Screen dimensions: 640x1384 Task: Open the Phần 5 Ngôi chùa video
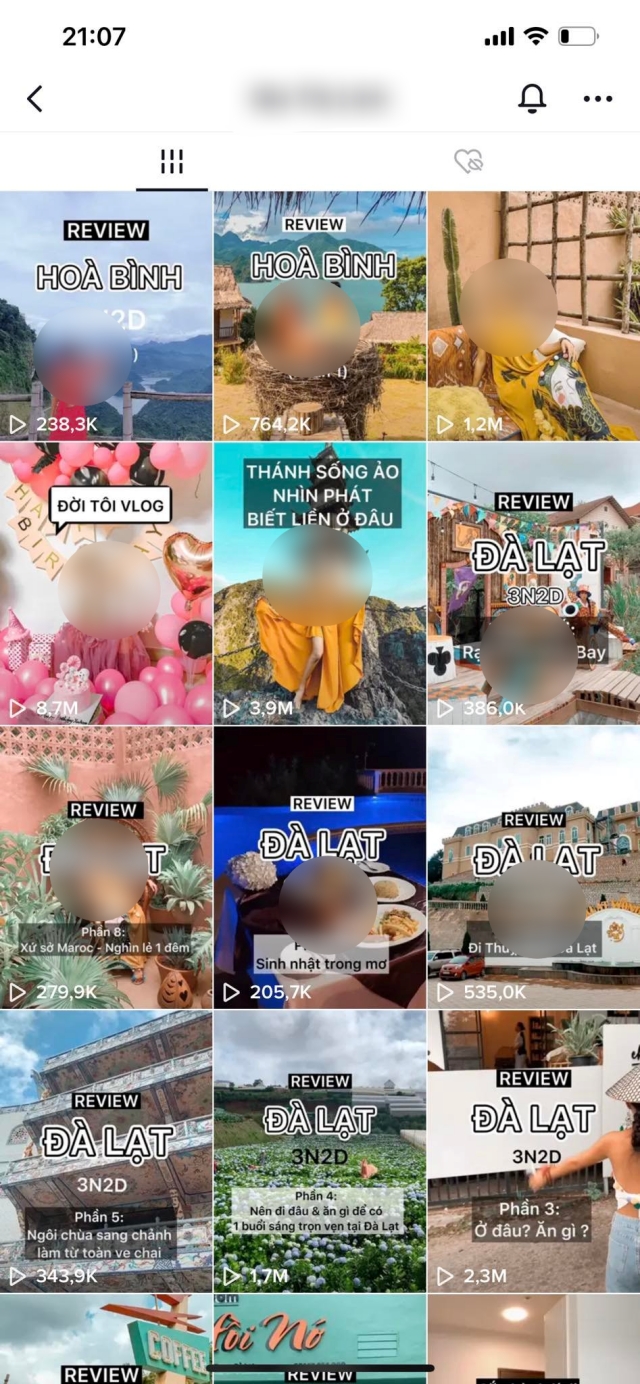106,1150
